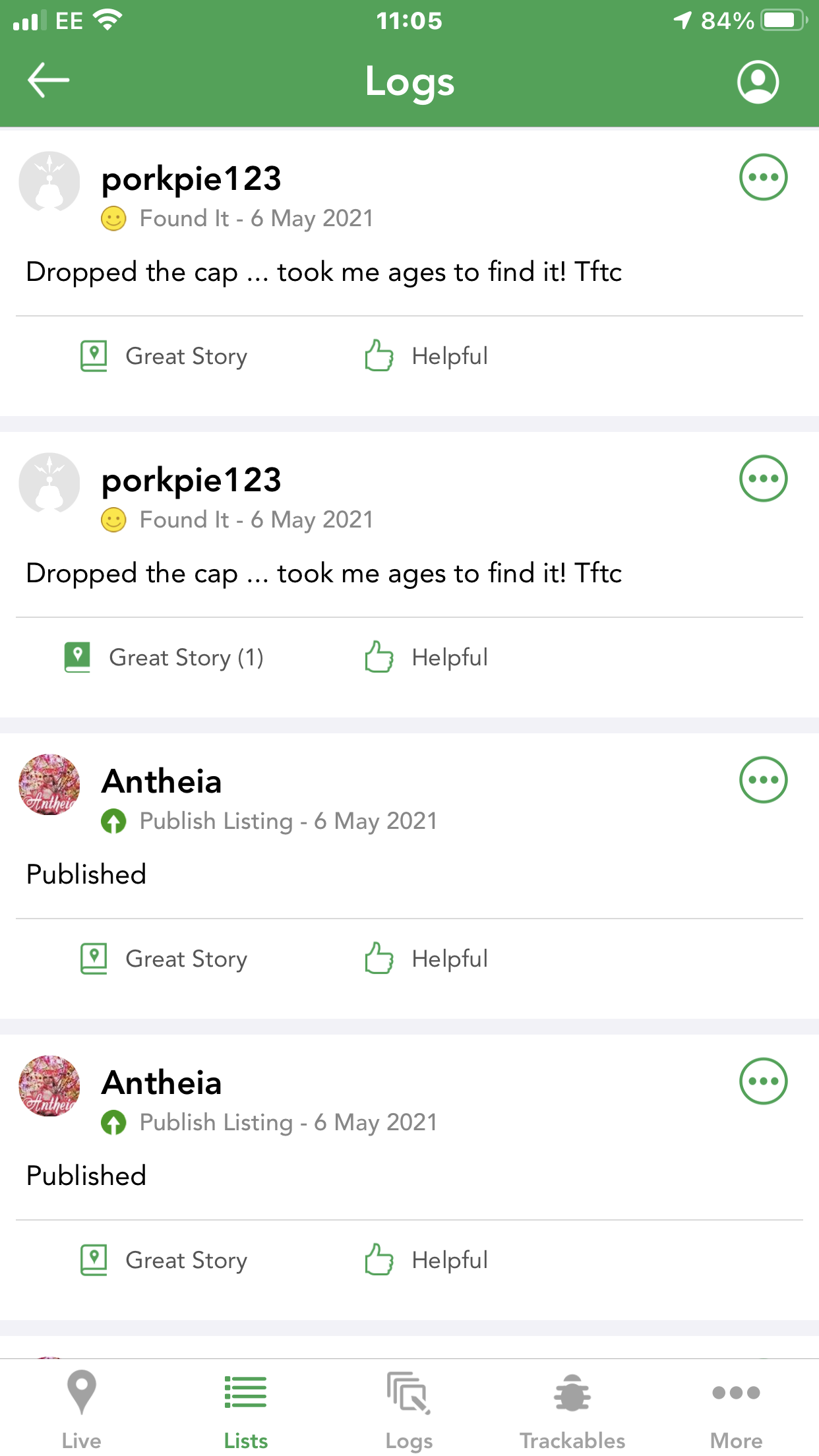Open the profile icon in the header
Image resolution: width=819 pixels, height=1456 pixels.
click(x=758, y=82)
